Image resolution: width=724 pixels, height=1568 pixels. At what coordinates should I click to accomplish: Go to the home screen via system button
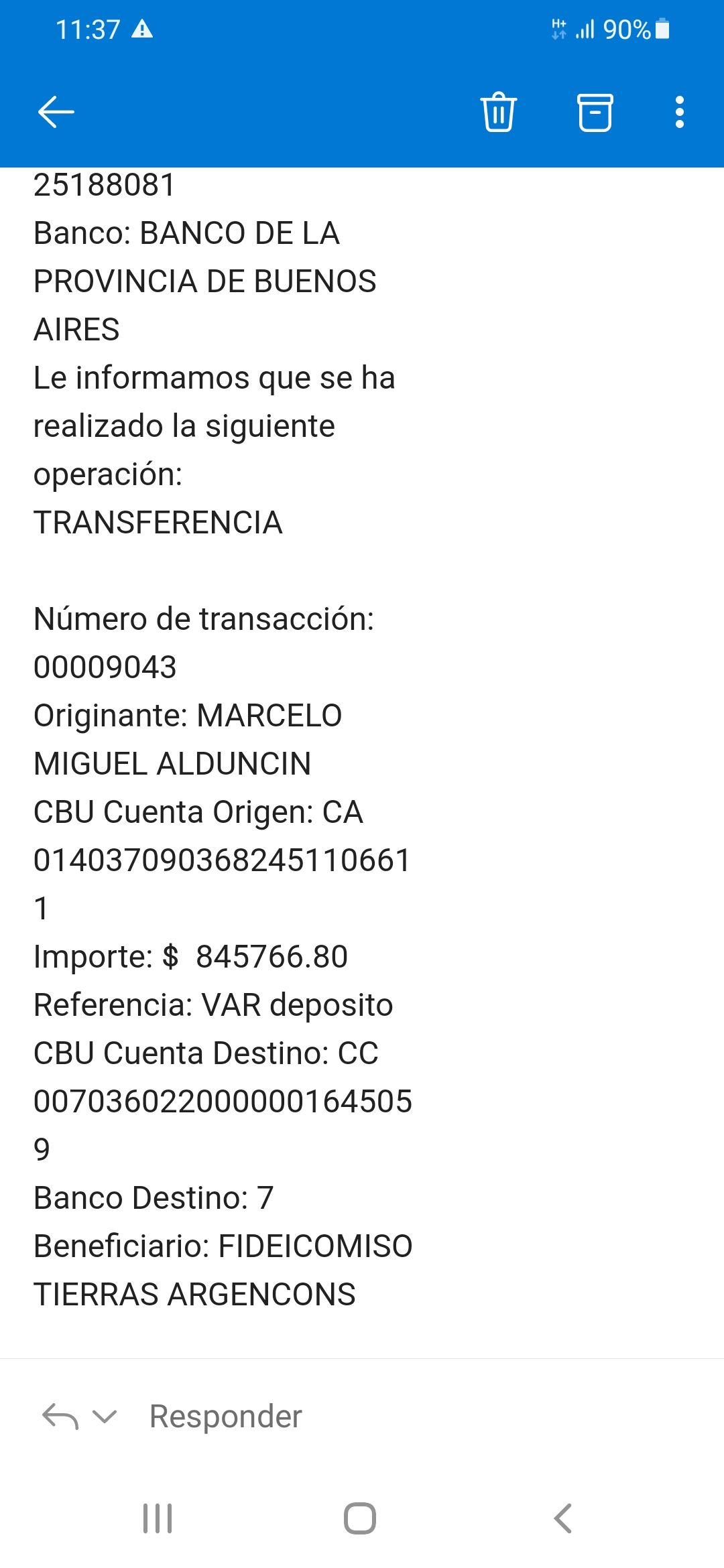coord(360,1518)
